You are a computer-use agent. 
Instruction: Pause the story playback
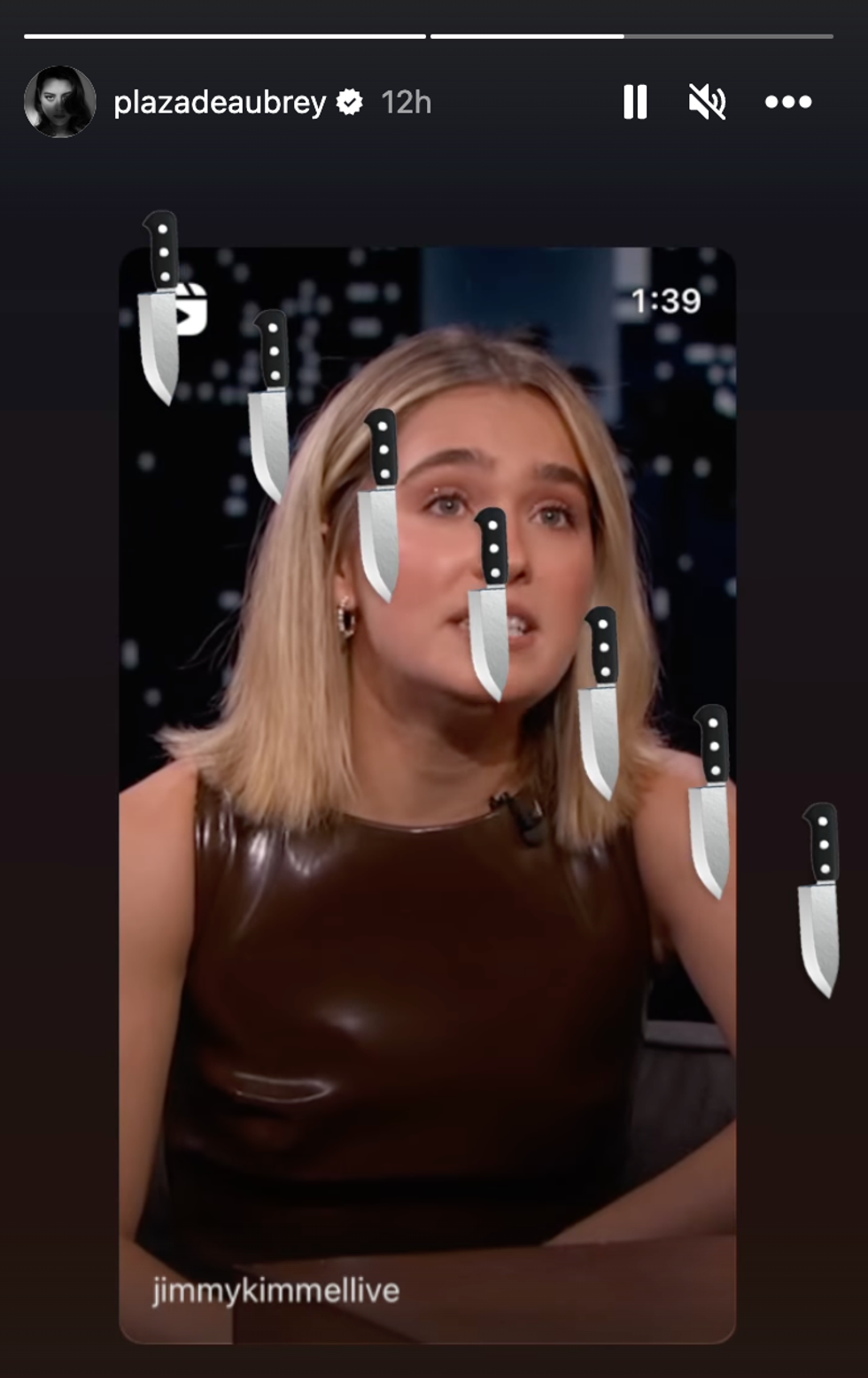[x=635, y=102]
